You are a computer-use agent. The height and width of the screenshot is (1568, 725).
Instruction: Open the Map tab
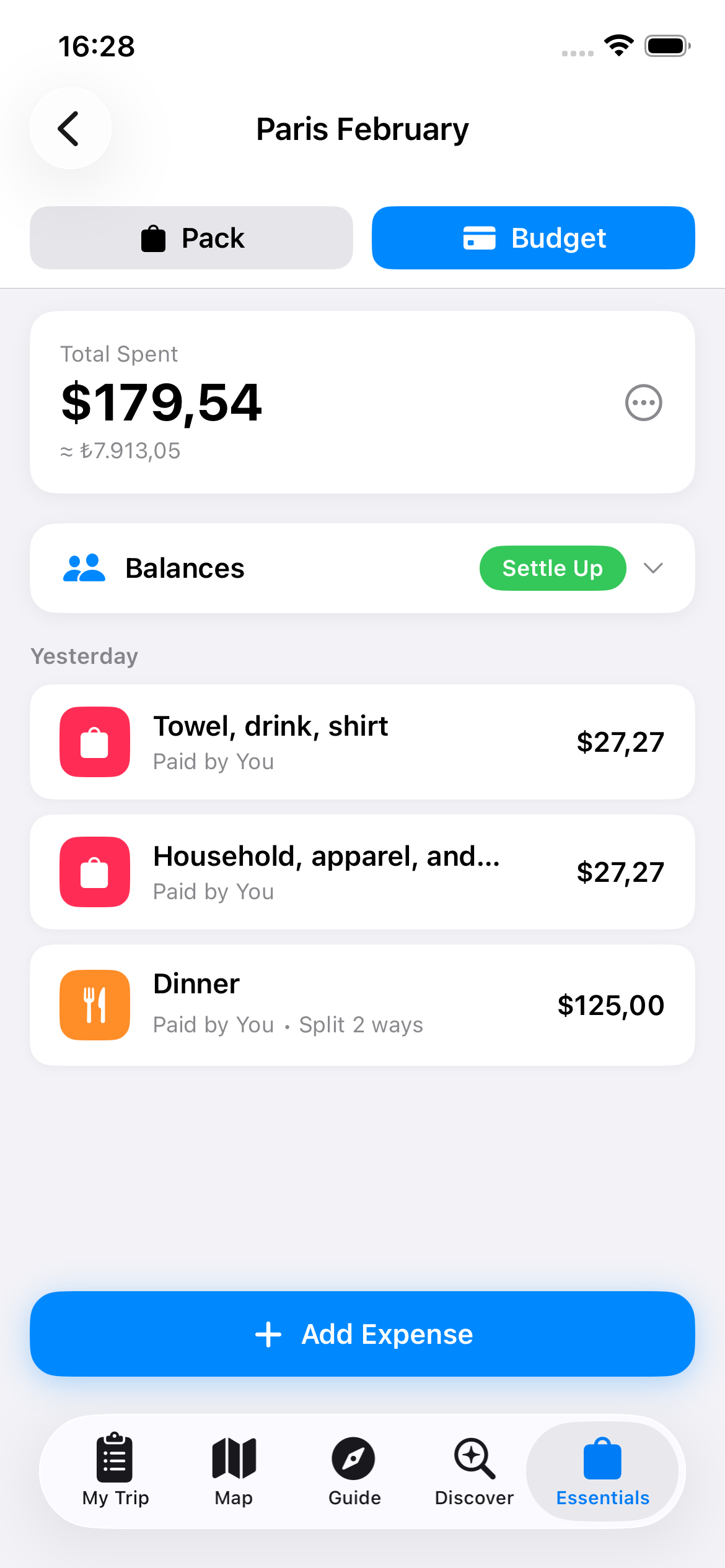(234, 1470)
